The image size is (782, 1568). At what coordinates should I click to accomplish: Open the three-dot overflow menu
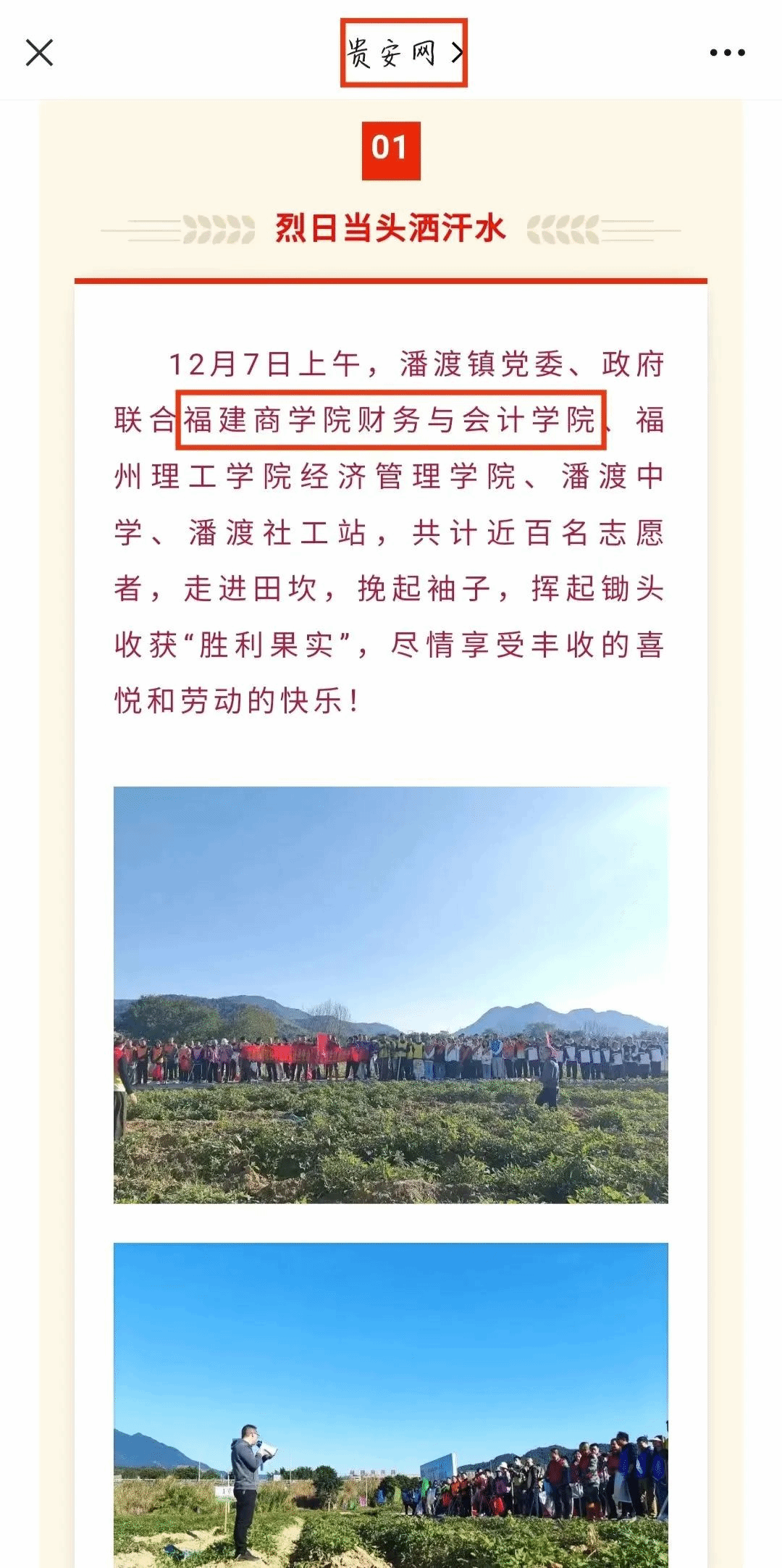click(727, 53)
